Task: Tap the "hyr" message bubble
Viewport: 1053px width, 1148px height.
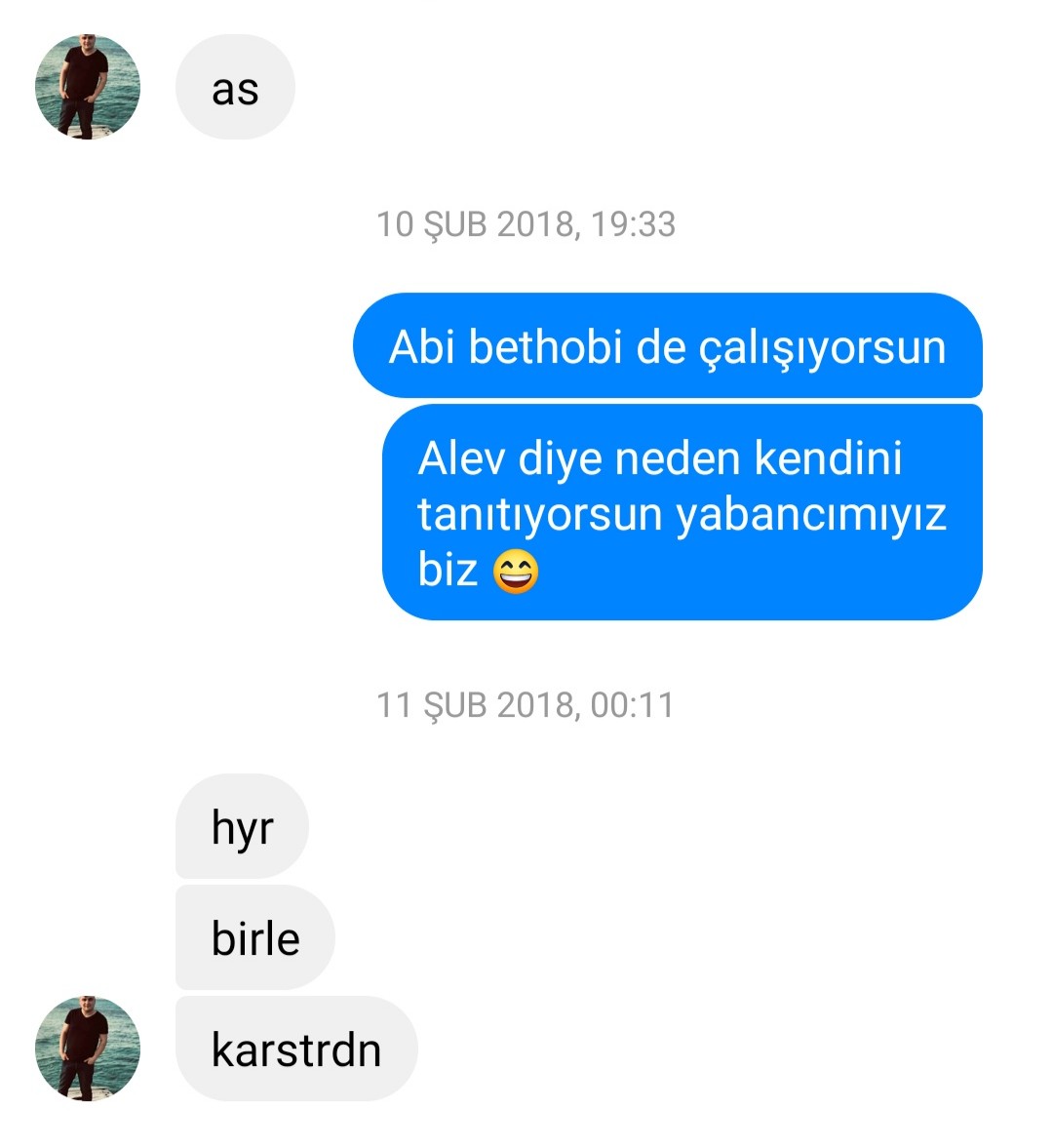Action: click(242, 827)
